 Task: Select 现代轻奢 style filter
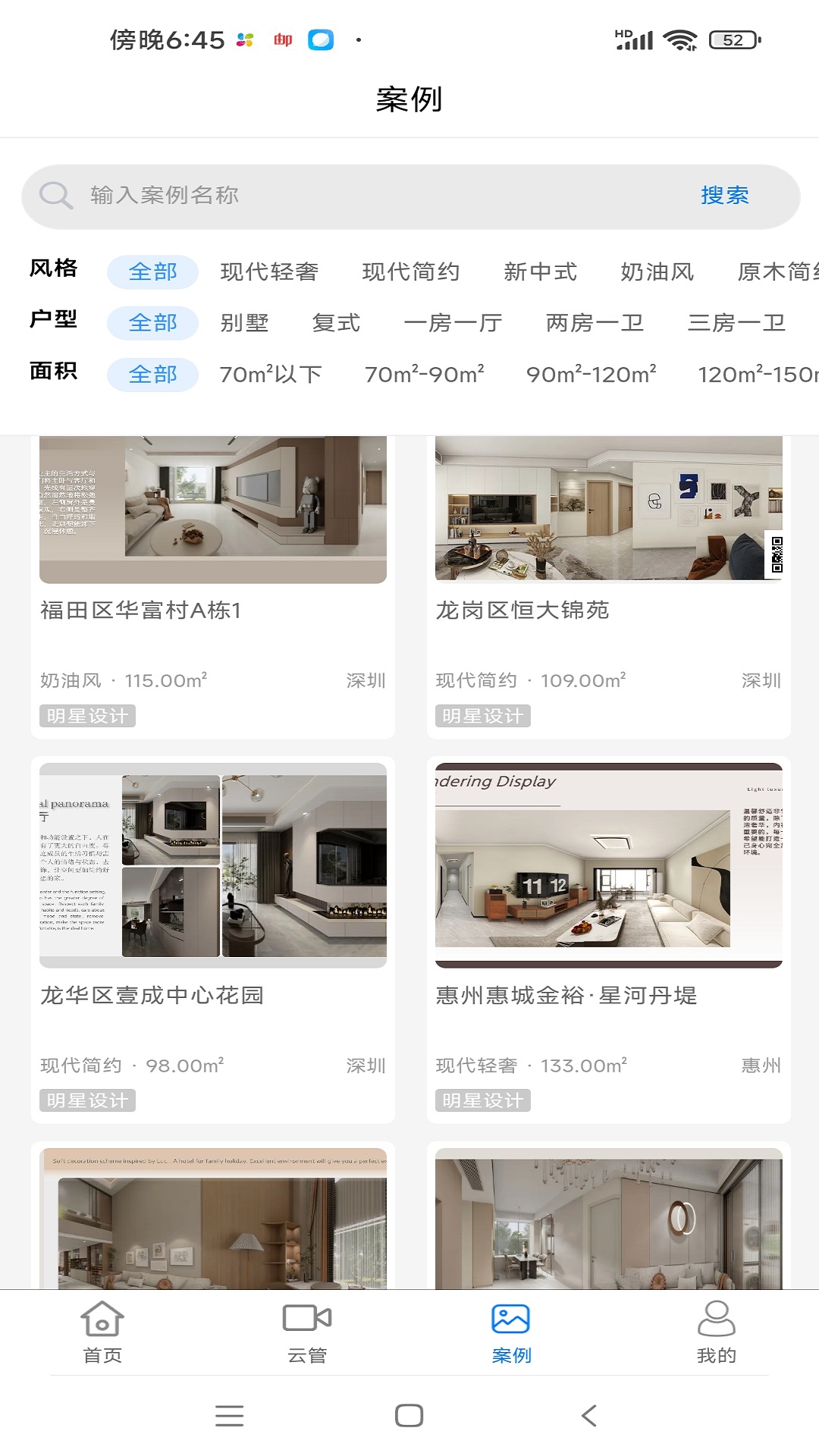[x=269, y=271]
